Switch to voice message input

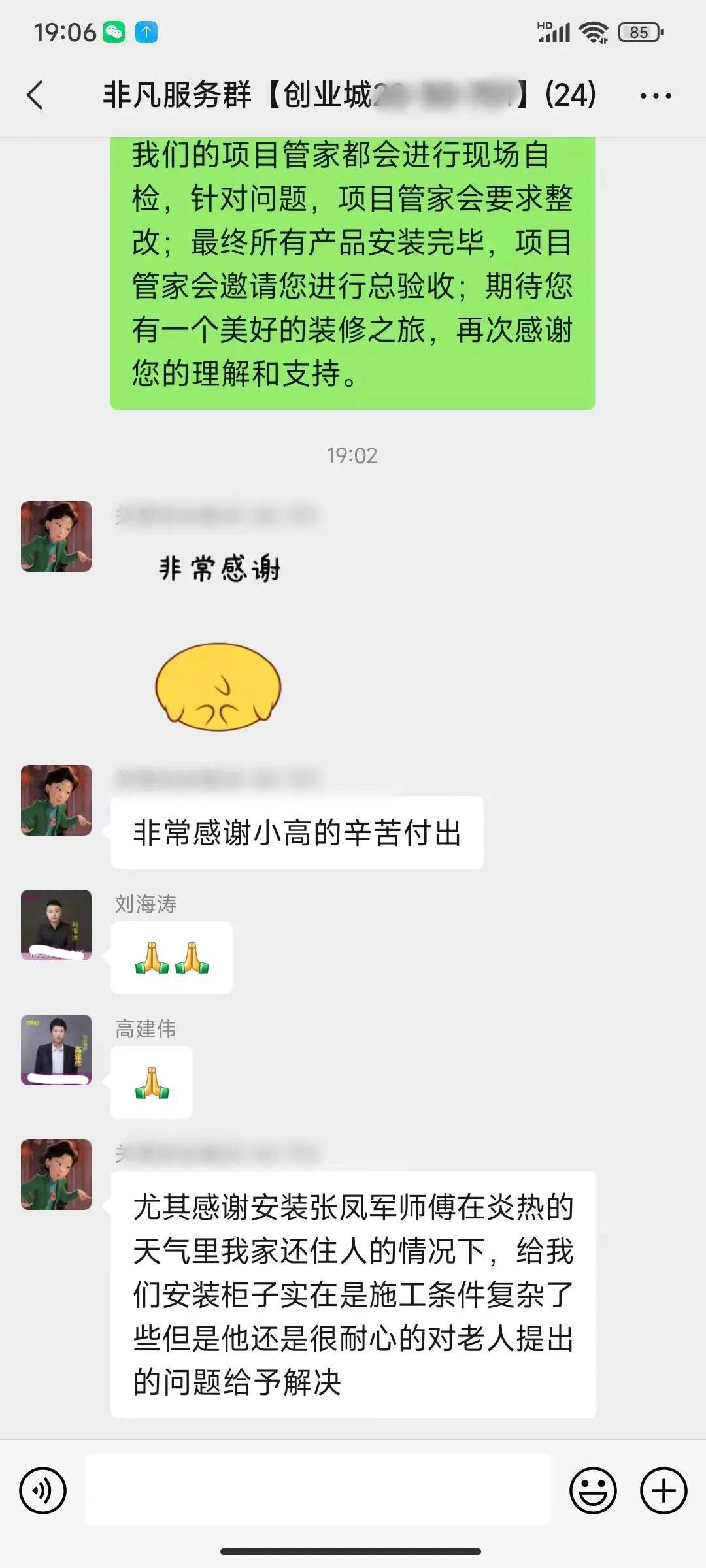43,1490
